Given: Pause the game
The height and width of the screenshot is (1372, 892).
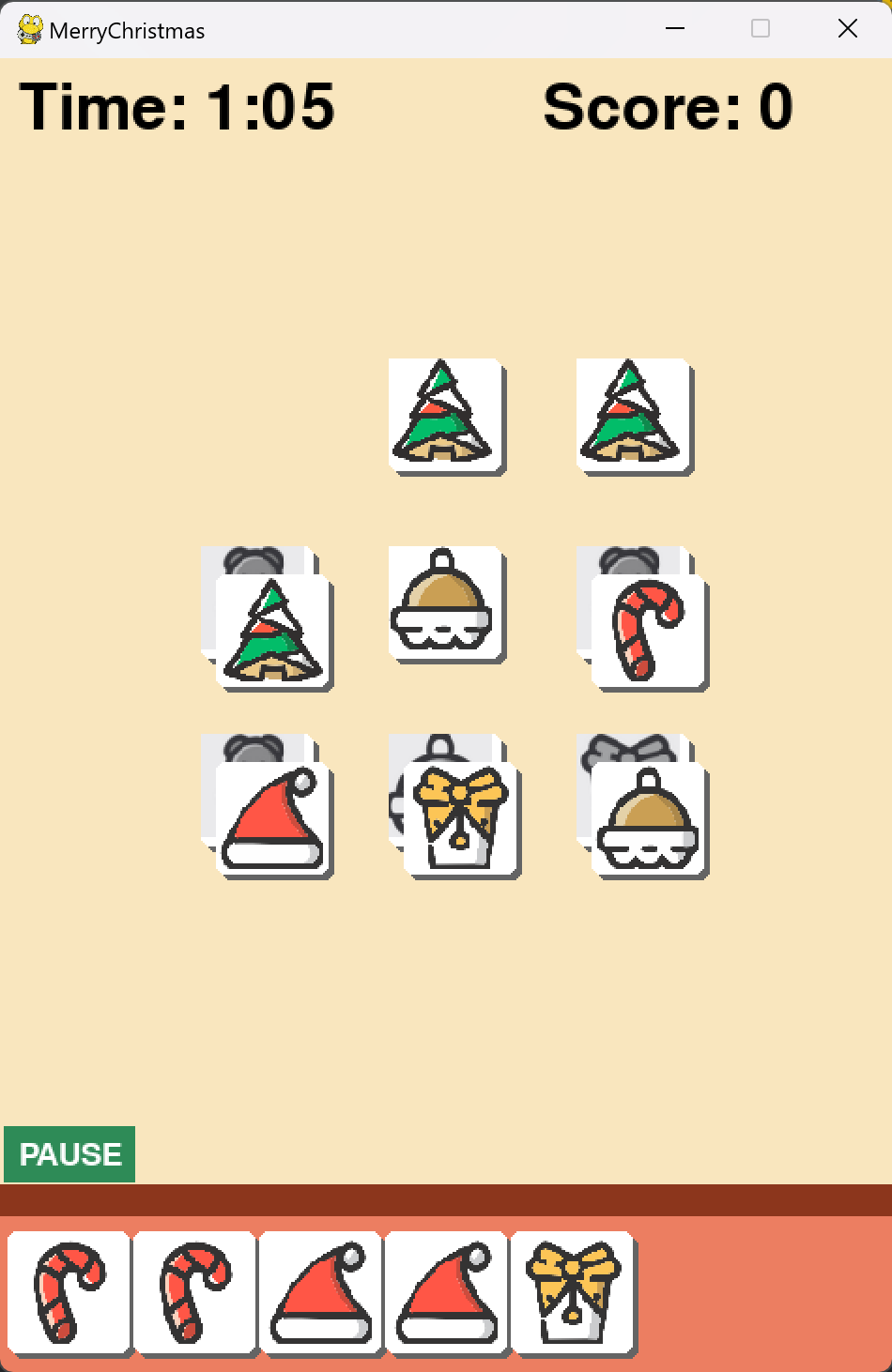Looking at the screenshot, I should click(69, 1153).
